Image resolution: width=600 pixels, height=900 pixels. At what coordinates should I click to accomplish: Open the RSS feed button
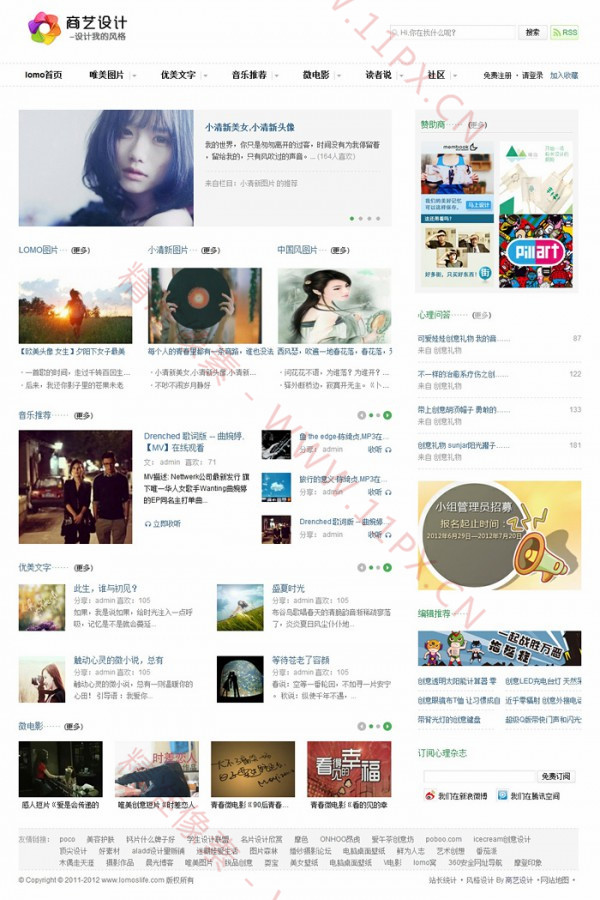click(x=565, y=32)
